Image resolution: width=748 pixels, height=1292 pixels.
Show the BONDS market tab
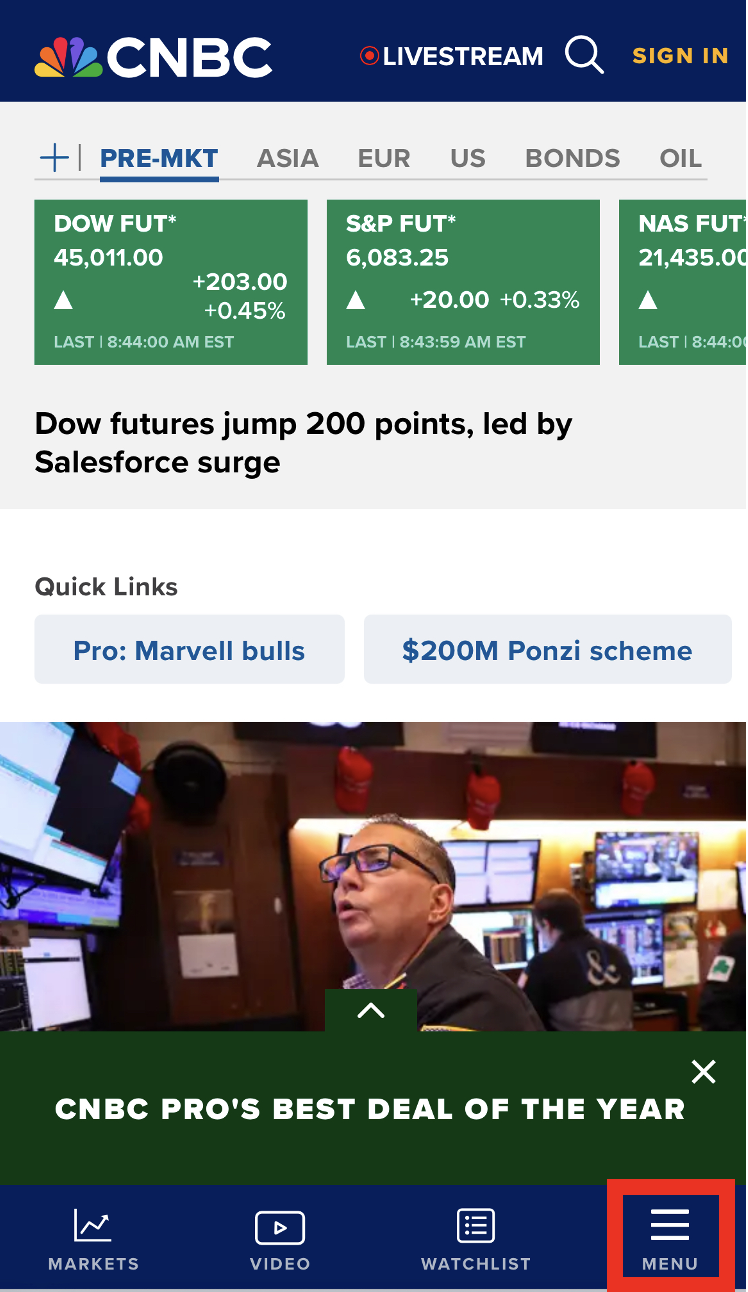(573, 158)
